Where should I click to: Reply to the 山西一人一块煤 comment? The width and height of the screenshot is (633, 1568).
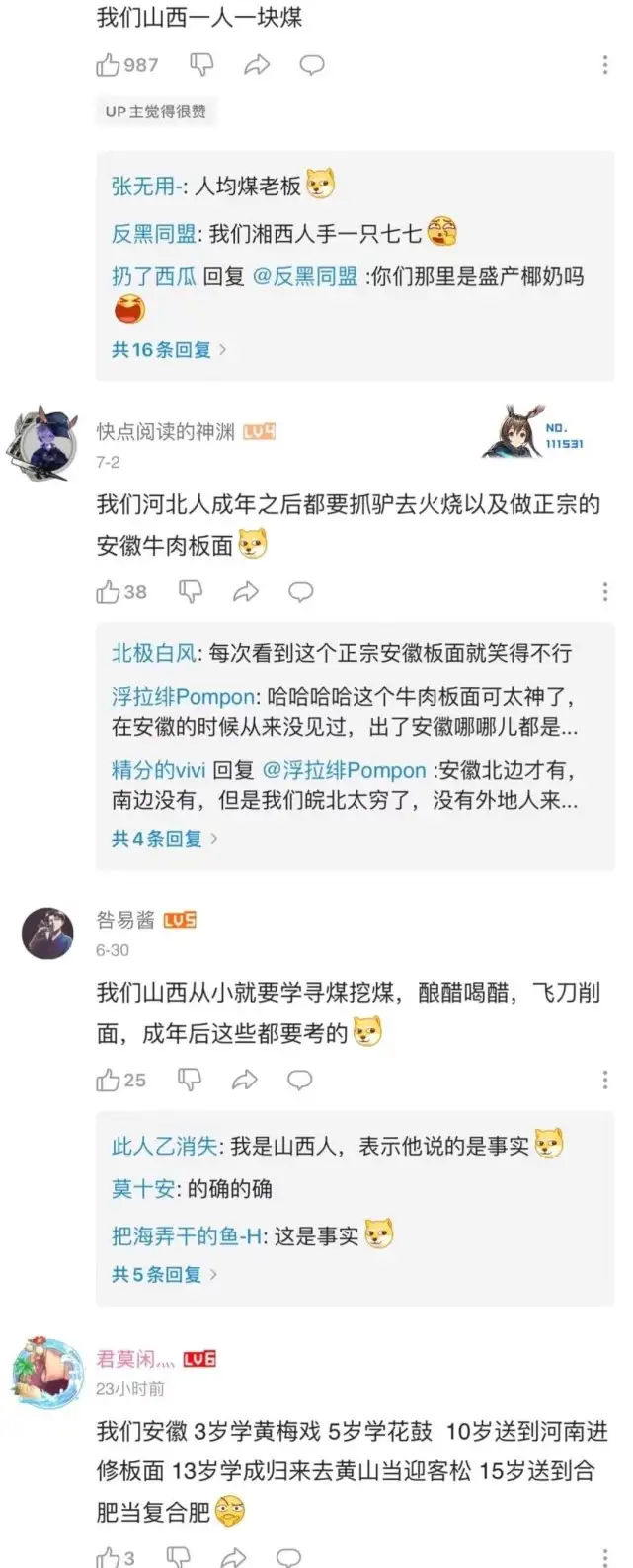tap(312, 65)
